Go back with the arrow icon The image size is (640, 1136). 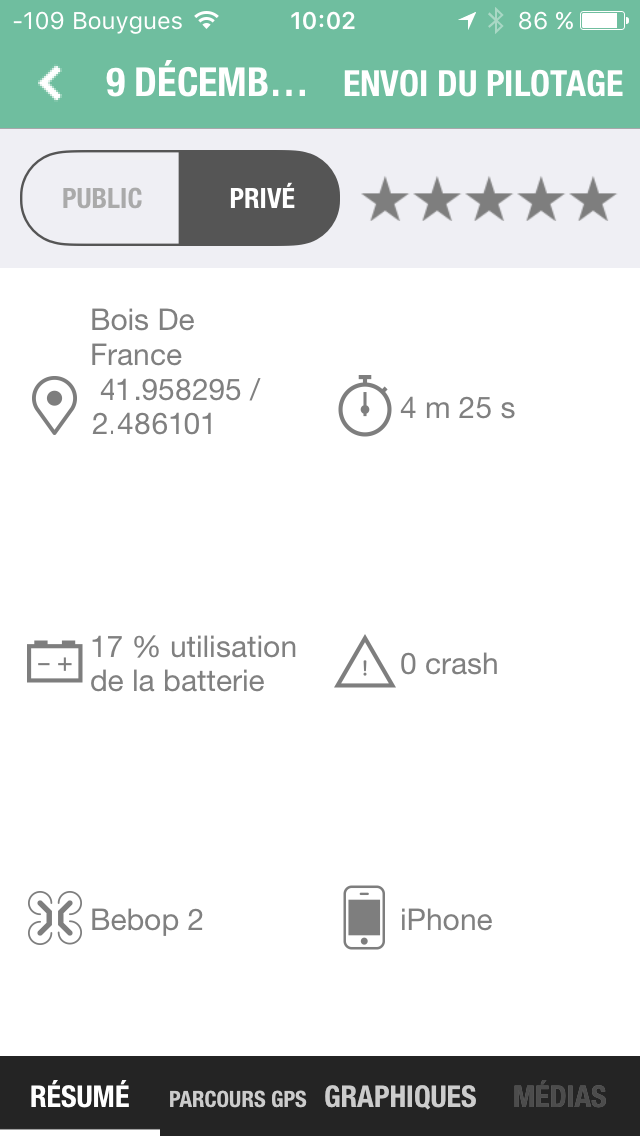[51, 83]
